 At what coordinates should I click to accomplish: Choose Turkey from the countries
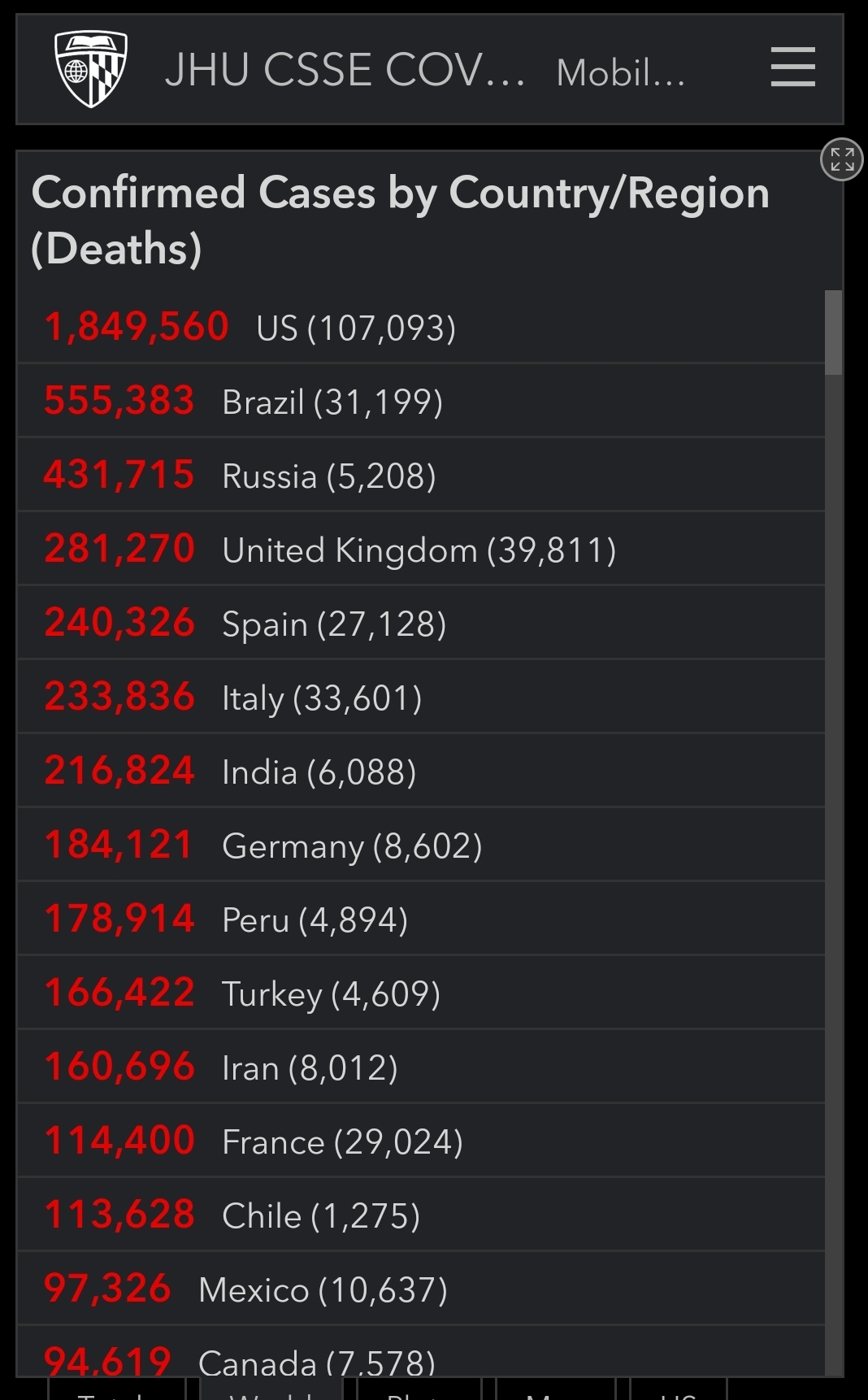[x=421, y=993]
